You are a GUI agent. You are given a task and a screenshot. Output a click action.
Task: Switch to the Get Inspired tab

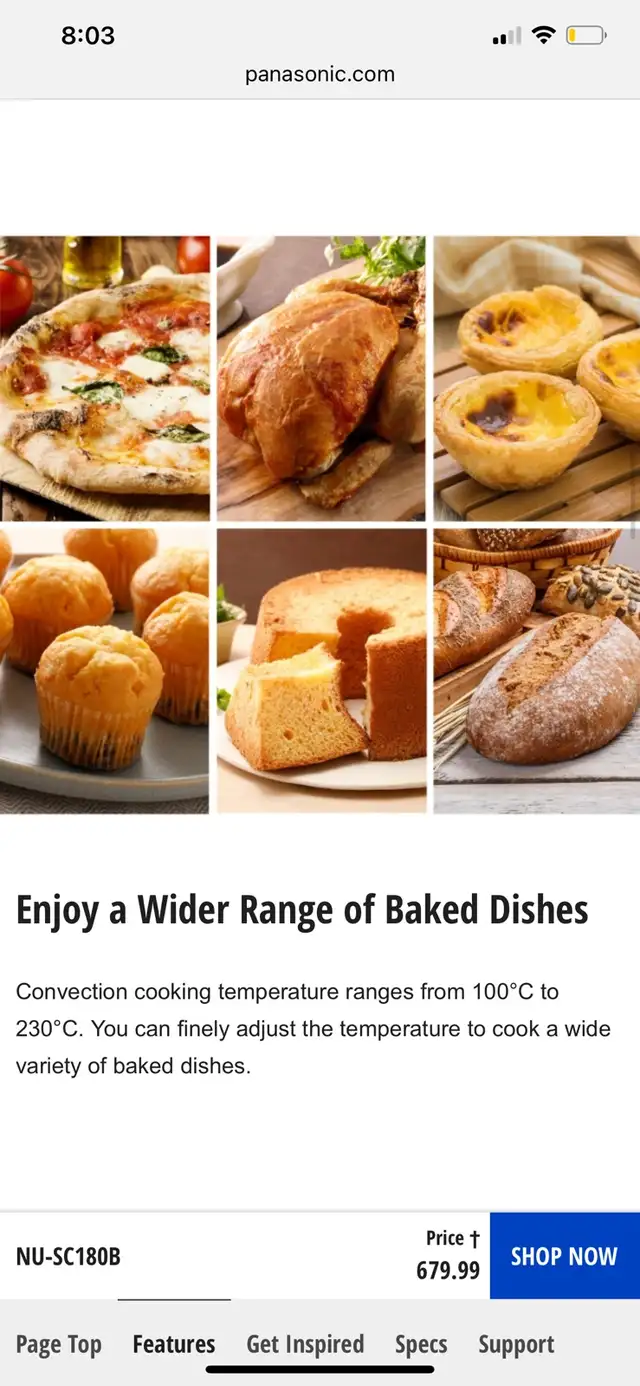click(x=305, y=1344)
